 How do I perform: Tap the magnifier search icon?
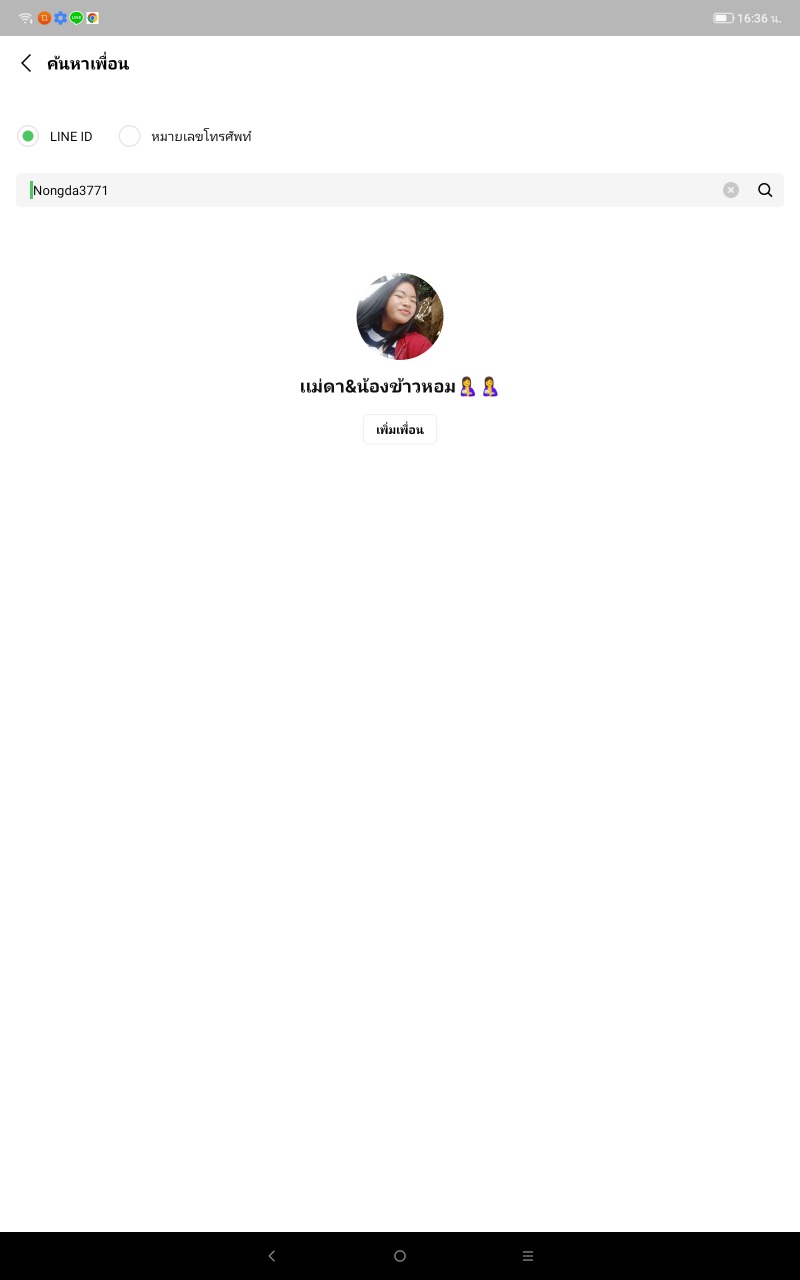[765, 190]
